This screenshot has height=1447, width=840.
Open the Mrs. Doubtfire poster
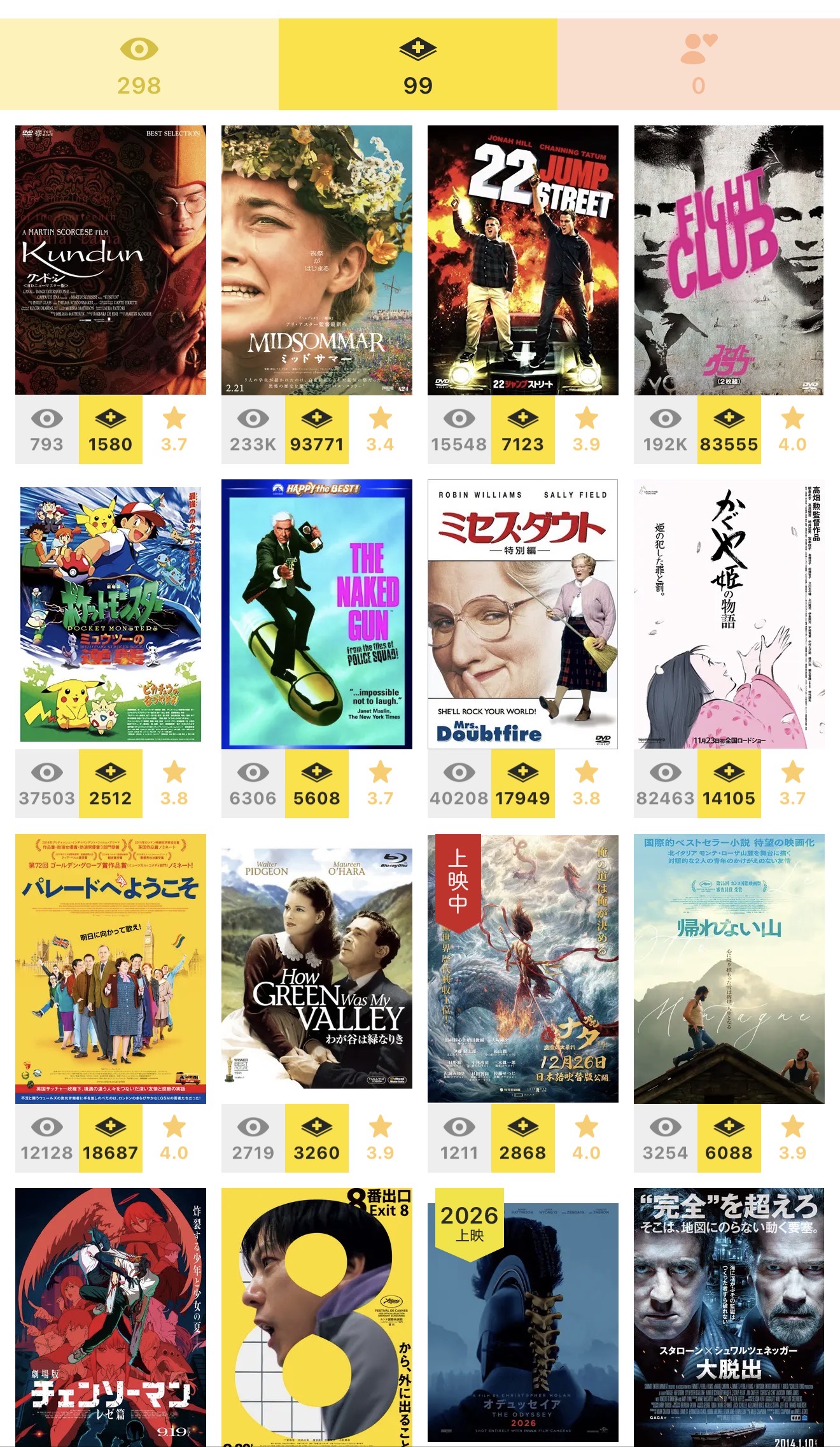point(522,614)
